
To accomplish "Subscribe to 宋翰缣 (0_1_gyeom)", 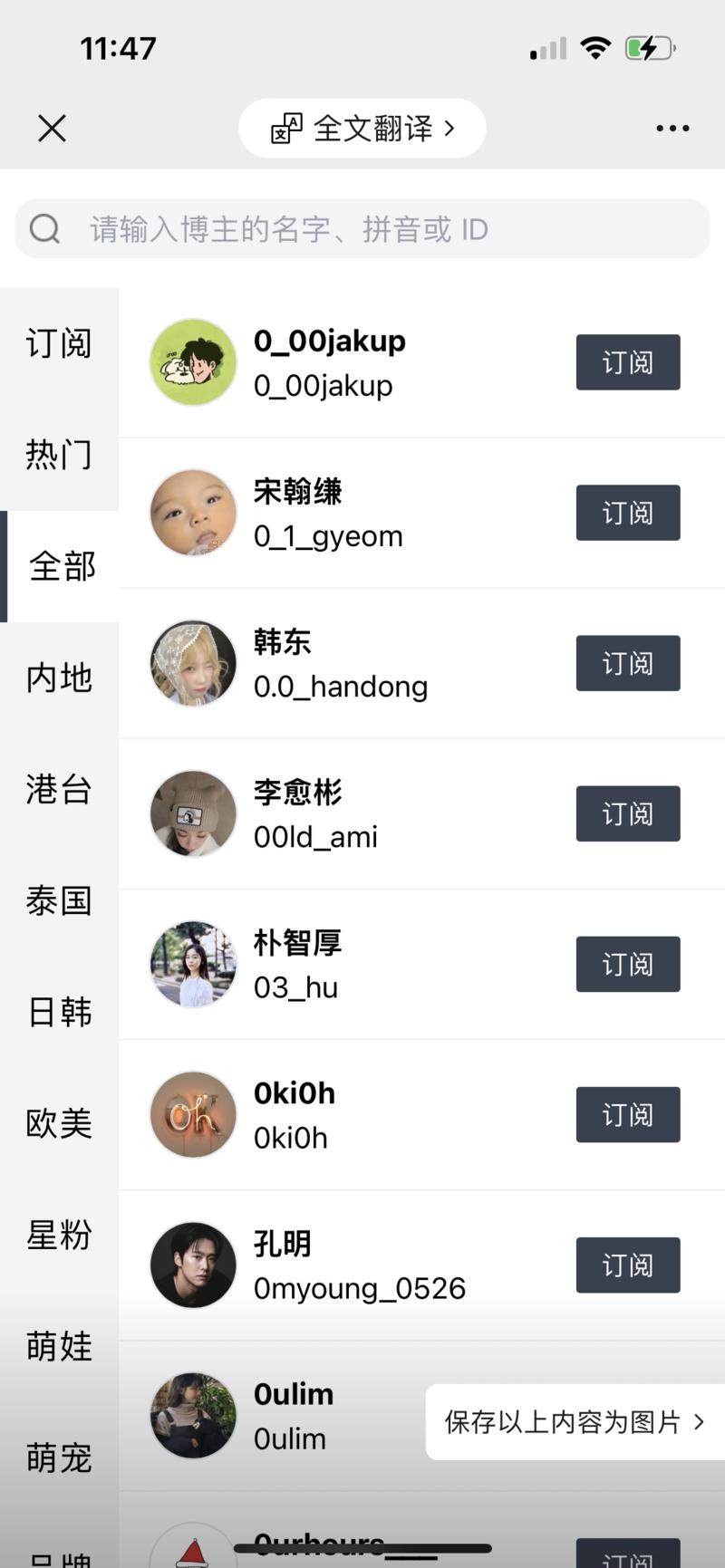I will tap(627, 513).
